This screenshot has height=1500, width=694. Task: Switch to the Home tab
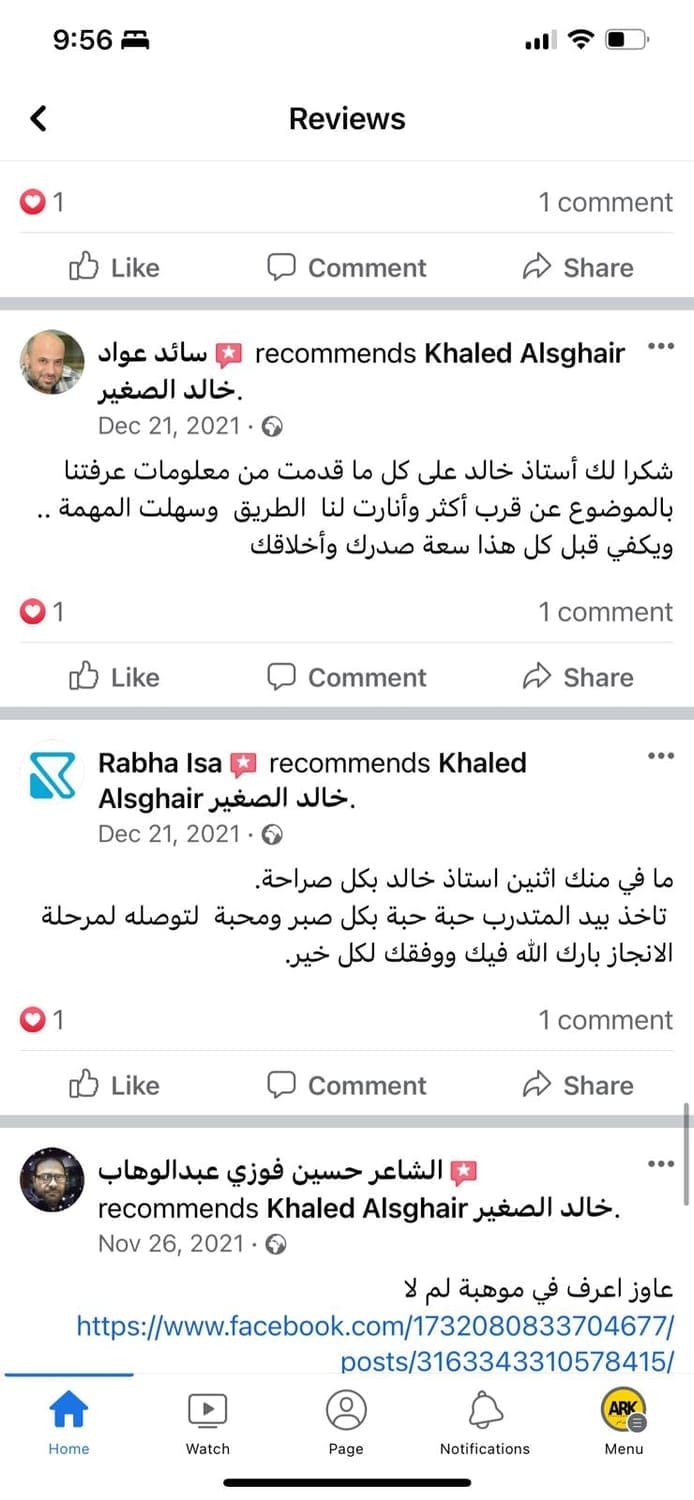pos(68,1422)
